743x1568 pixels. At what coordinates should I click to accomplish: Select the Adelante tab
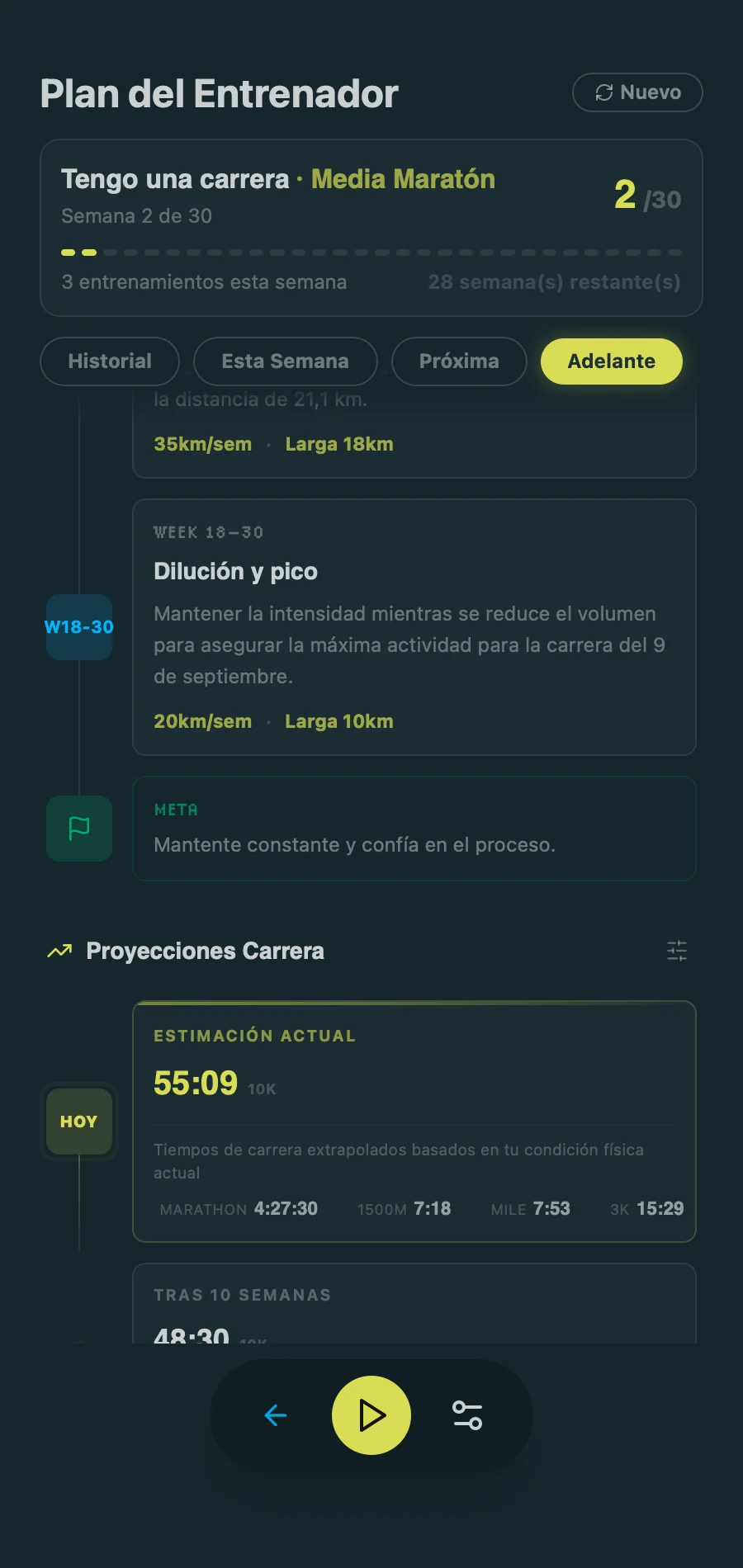pyautogui.click(x=611, y=361)
